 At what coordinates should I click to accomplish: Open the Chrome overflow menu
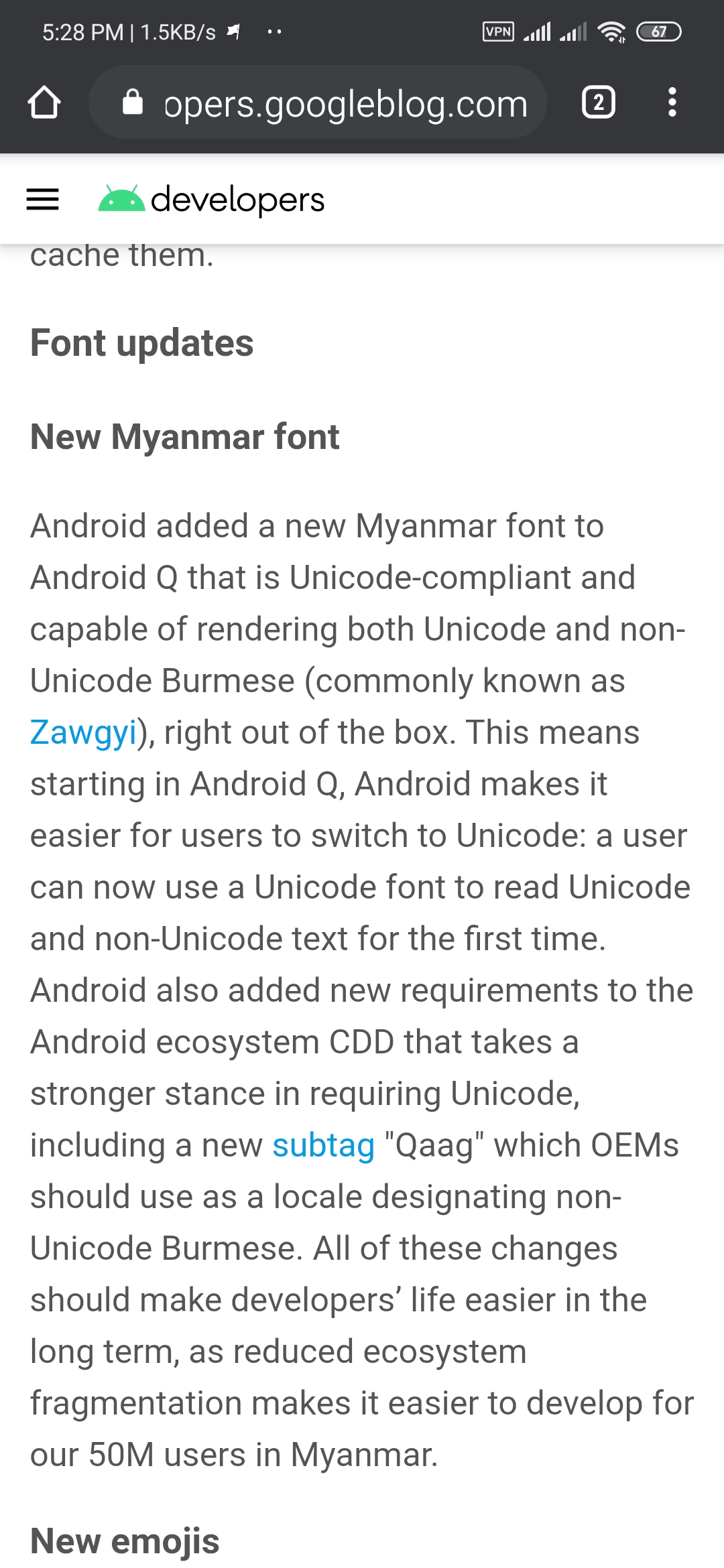pos(672,103)
